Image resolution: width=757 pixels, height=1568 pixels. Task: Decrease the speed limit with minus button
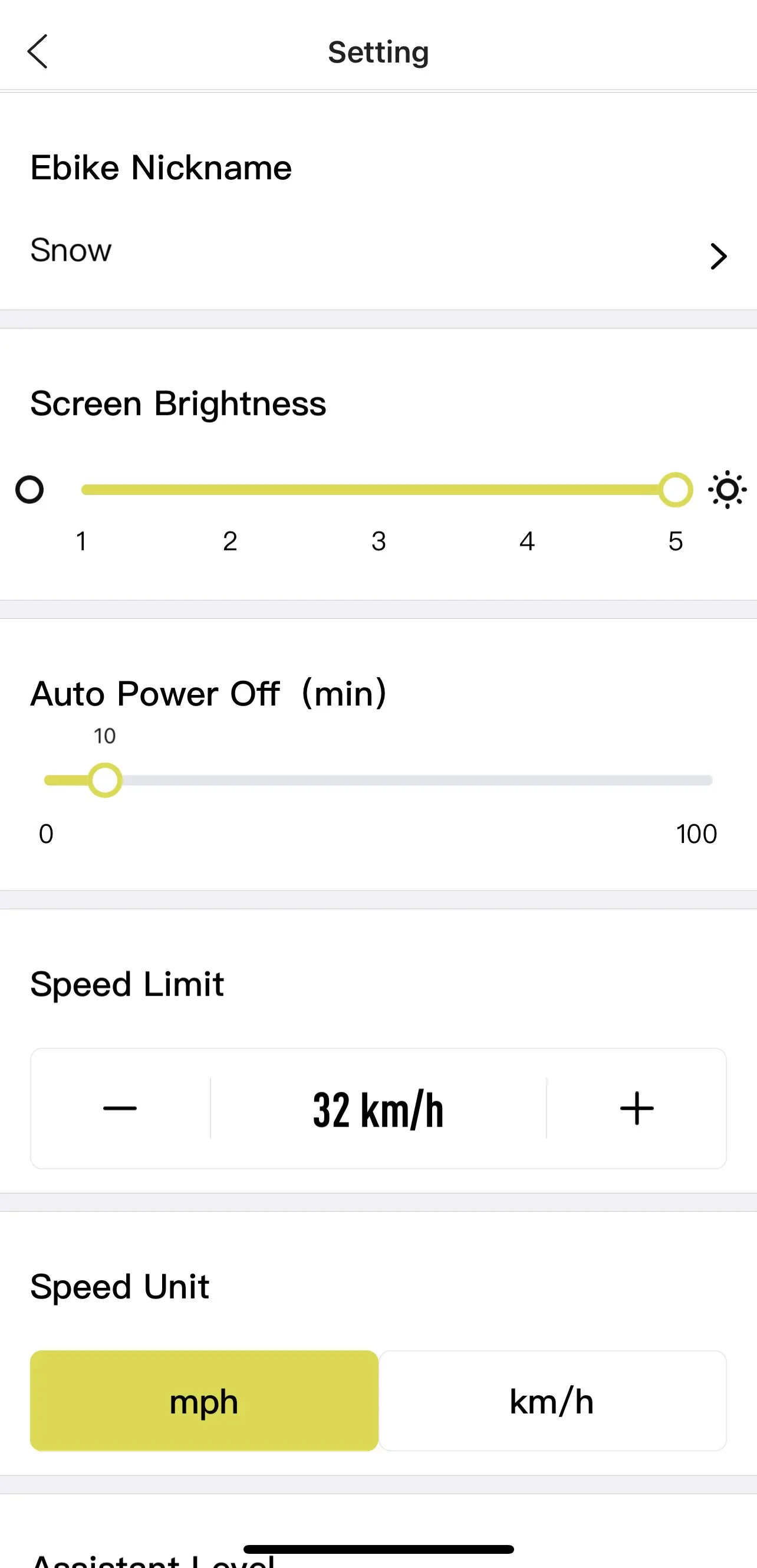[120, 1108]
